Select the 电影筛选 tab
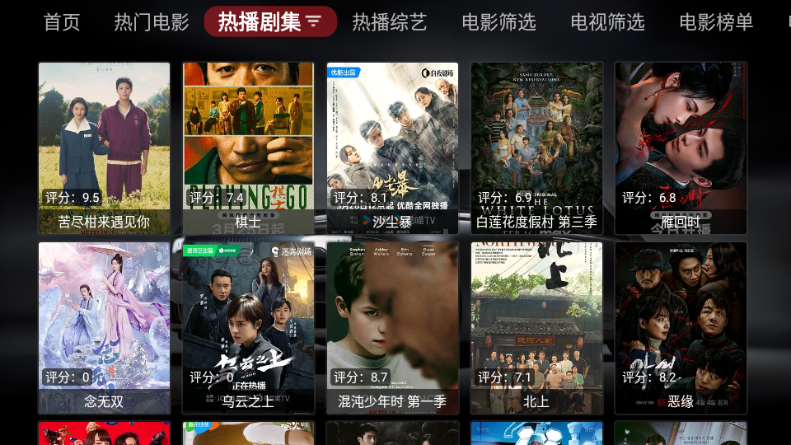The height and width of the screenshot is (445, 791). (499, 22)
